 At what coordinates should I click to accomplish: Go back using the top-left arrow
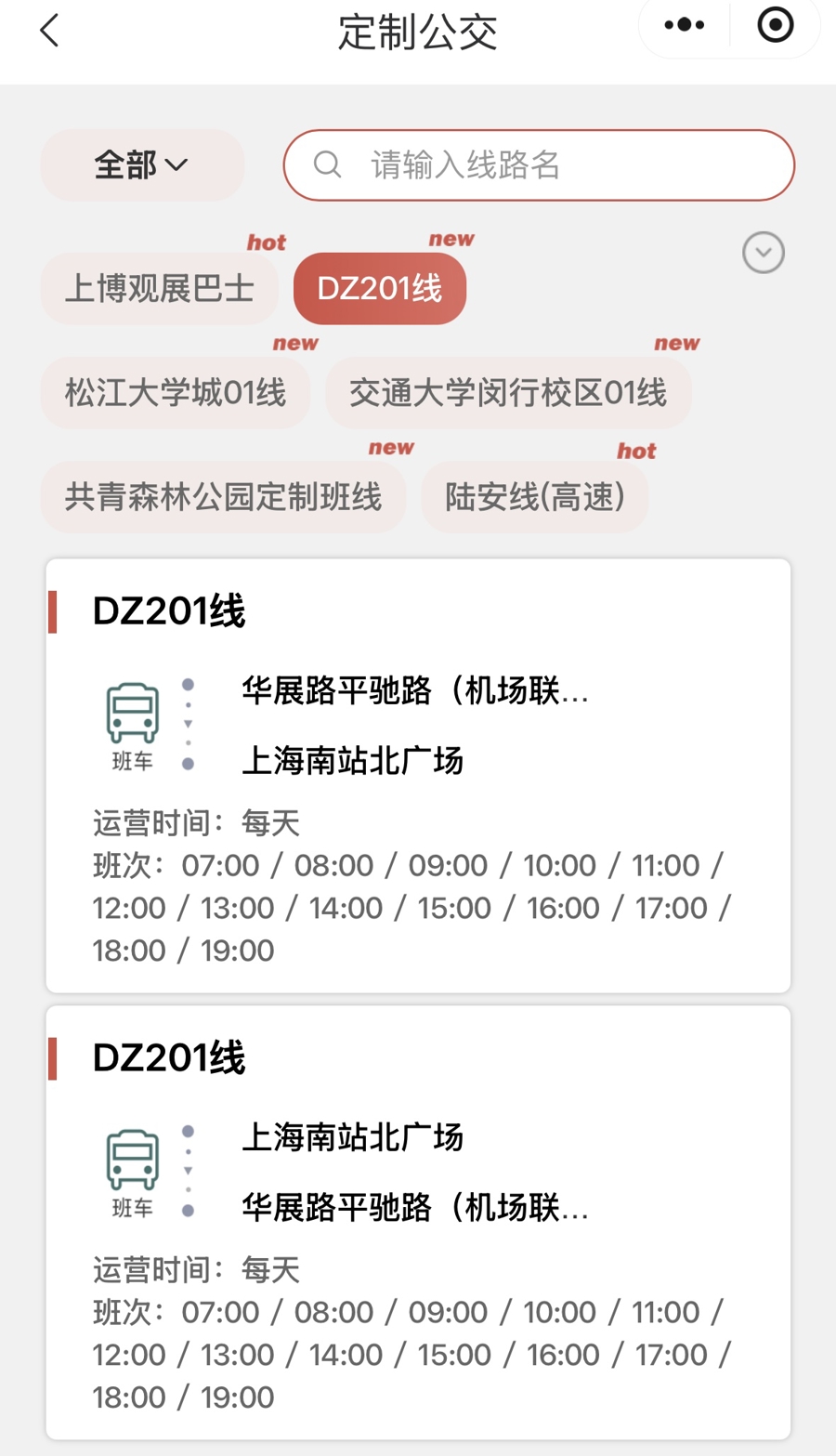[x=50, y=30]
